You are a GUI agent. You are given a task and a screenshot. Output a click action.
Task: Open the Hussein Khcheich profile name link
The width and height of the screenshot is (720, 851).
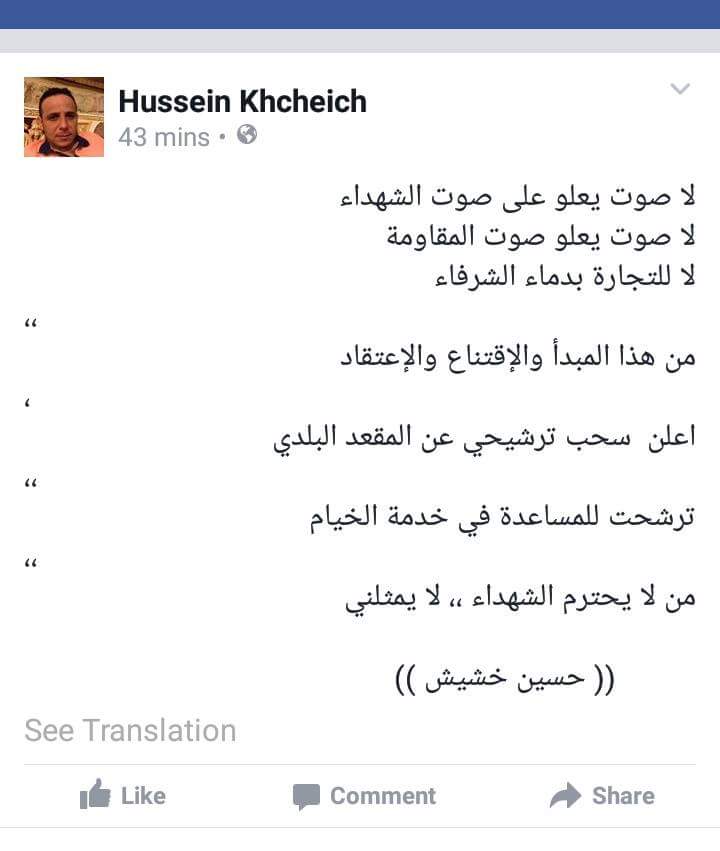(x=242, y=101)
